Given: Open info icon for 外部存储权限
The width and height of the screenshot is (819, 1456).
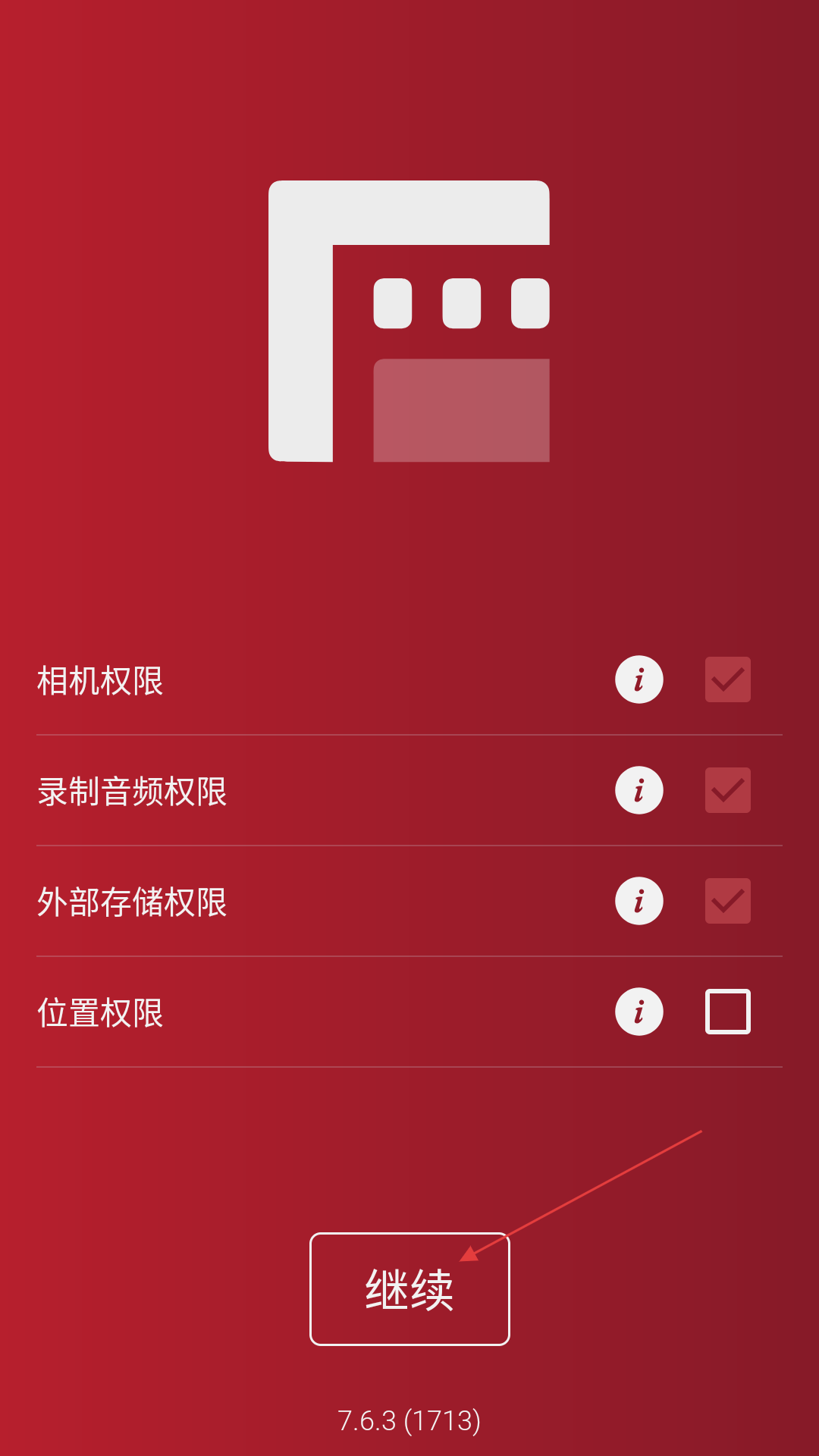Looking at the screenshot, I should [x=639, y=901].
